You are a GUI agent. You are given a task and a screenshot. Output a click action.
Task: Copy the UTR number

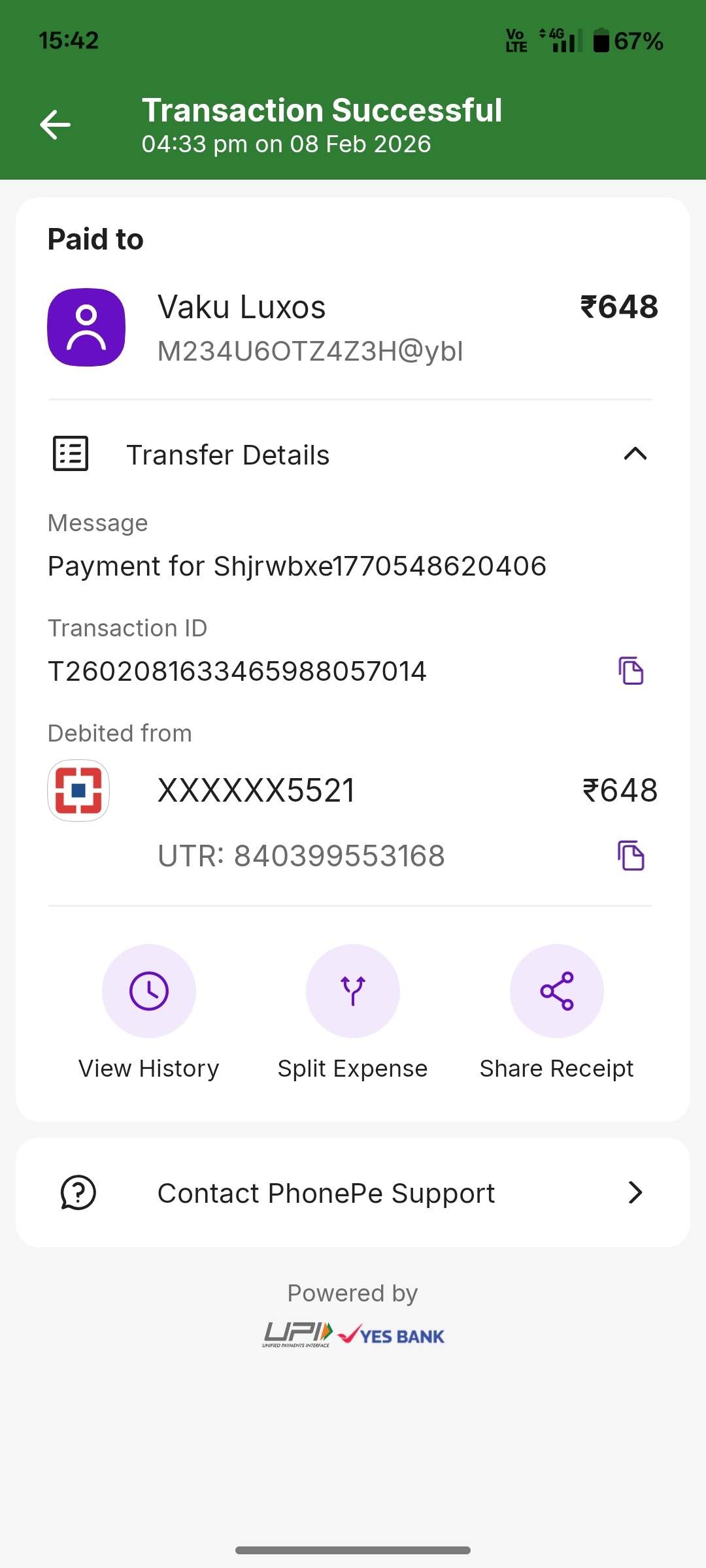631,855
